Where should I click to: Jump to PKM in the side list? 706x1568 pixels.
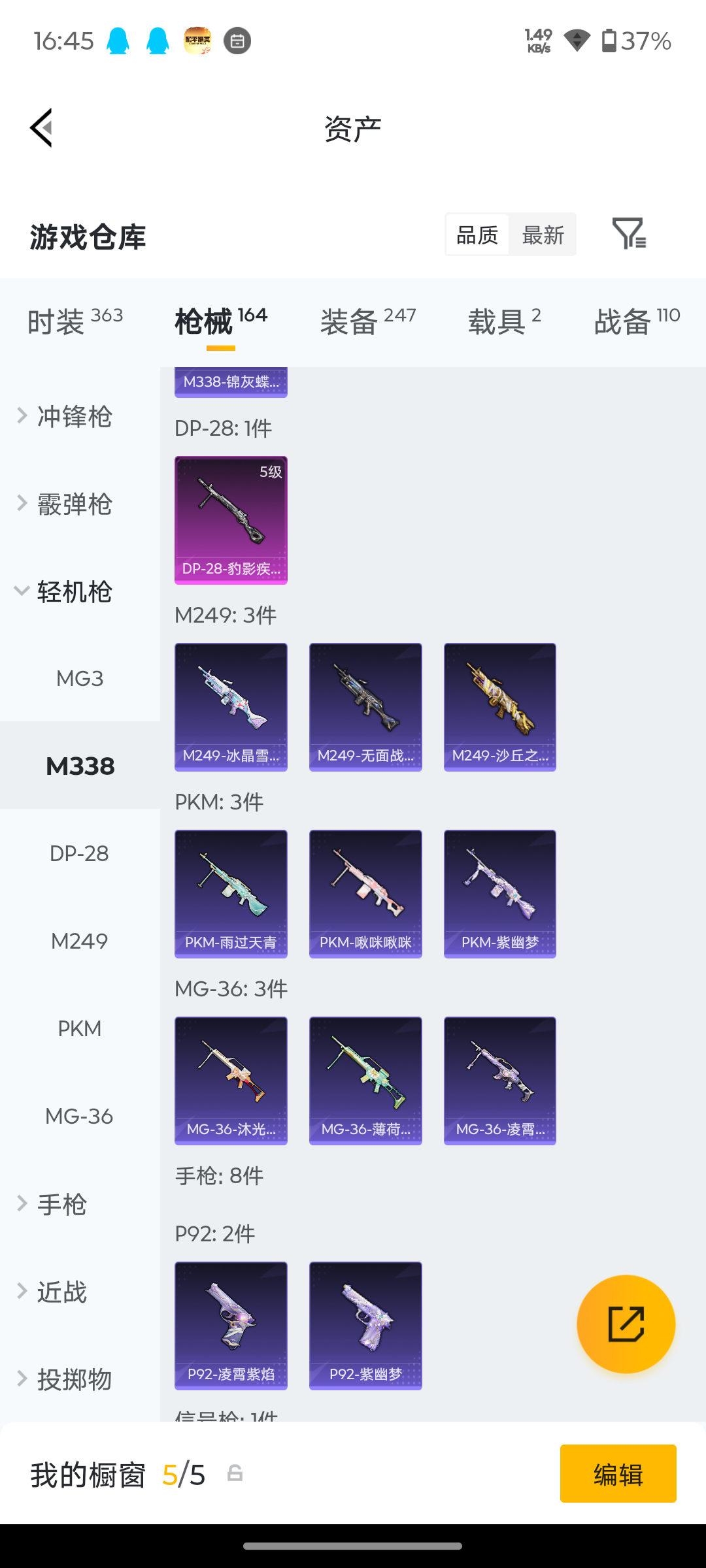pyautogui.click(x=80, y=1028)
